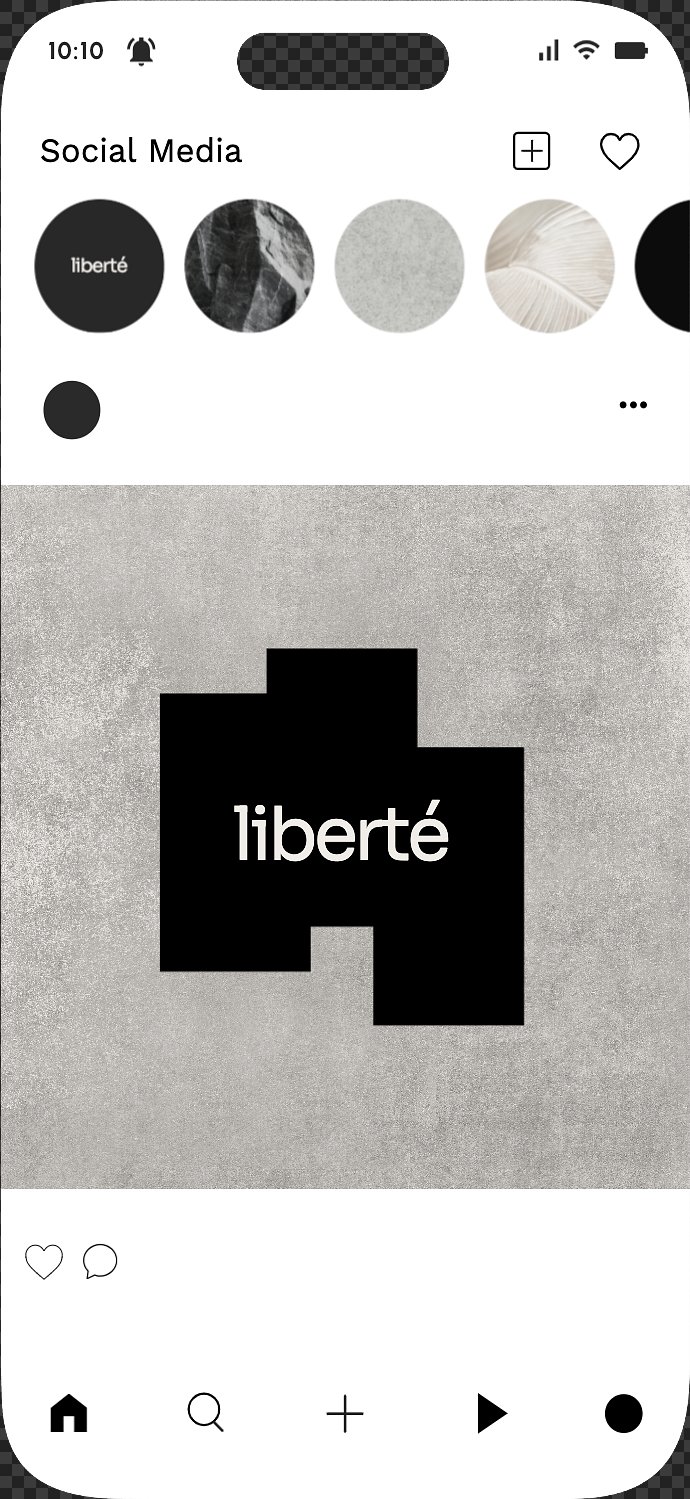Viewport: 690px width, 1499px height.
Task: View the rock texture story
Action: (249, 266)
